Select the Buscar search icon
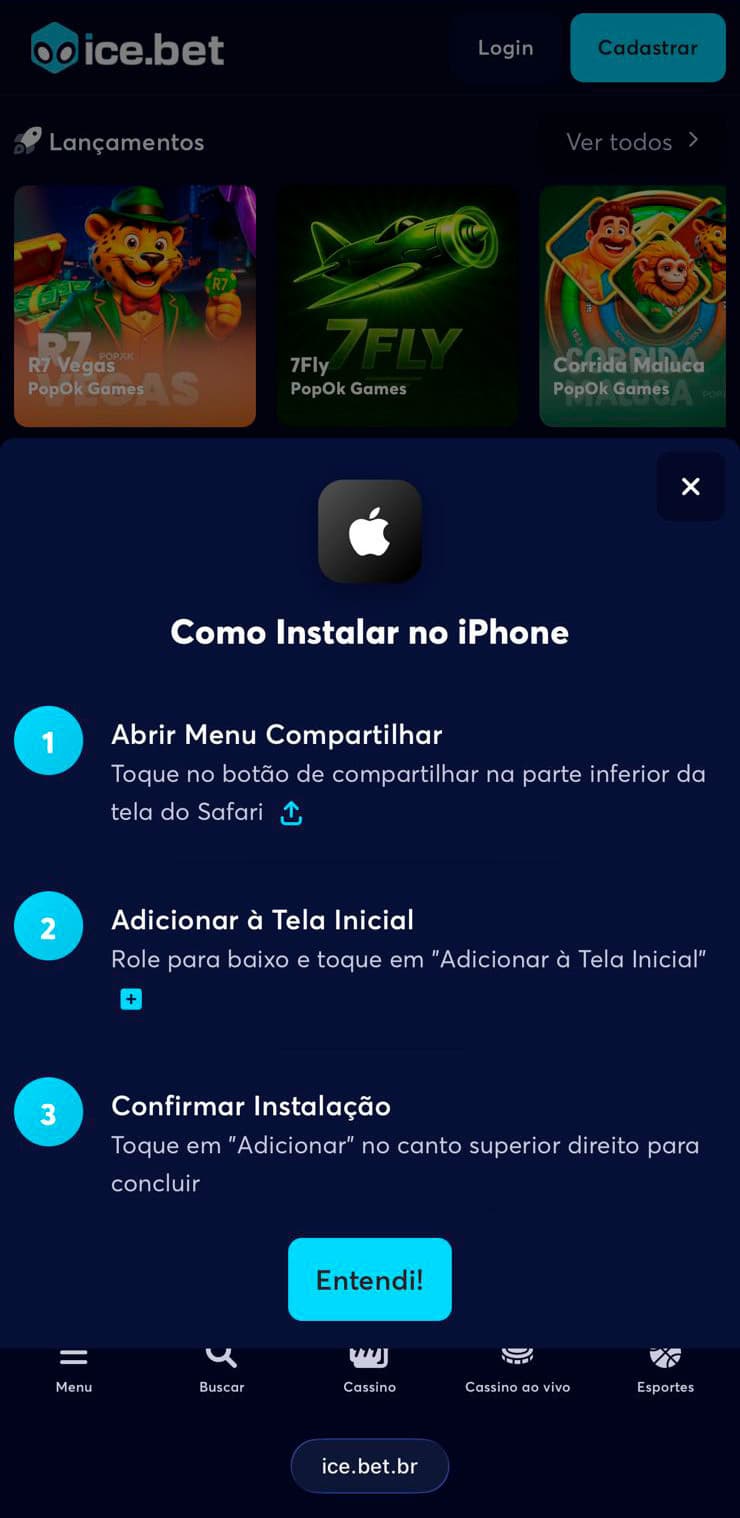740x1518 pixels. coord(221,1368)
